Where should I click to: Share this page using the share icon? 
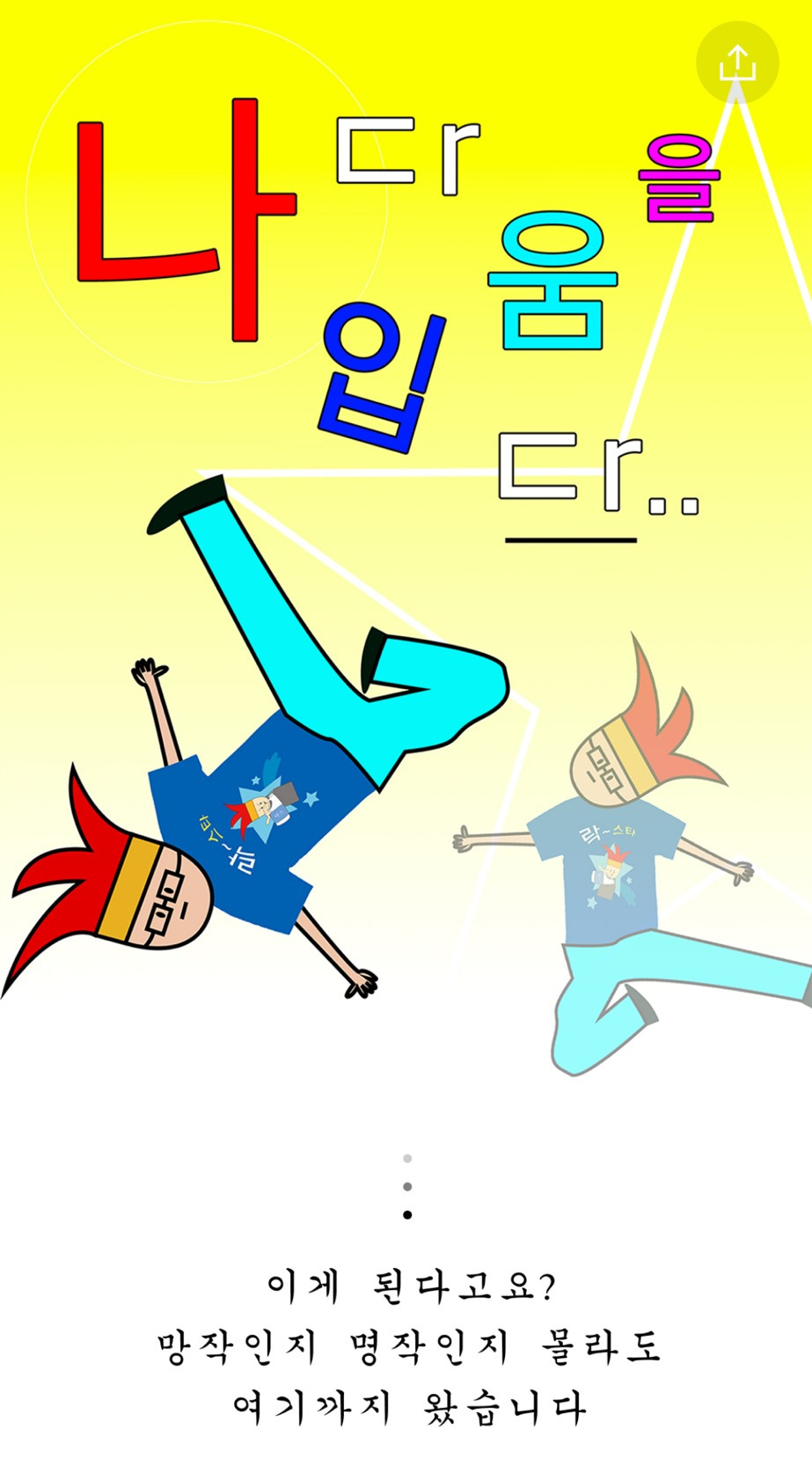tap(737, 62)
